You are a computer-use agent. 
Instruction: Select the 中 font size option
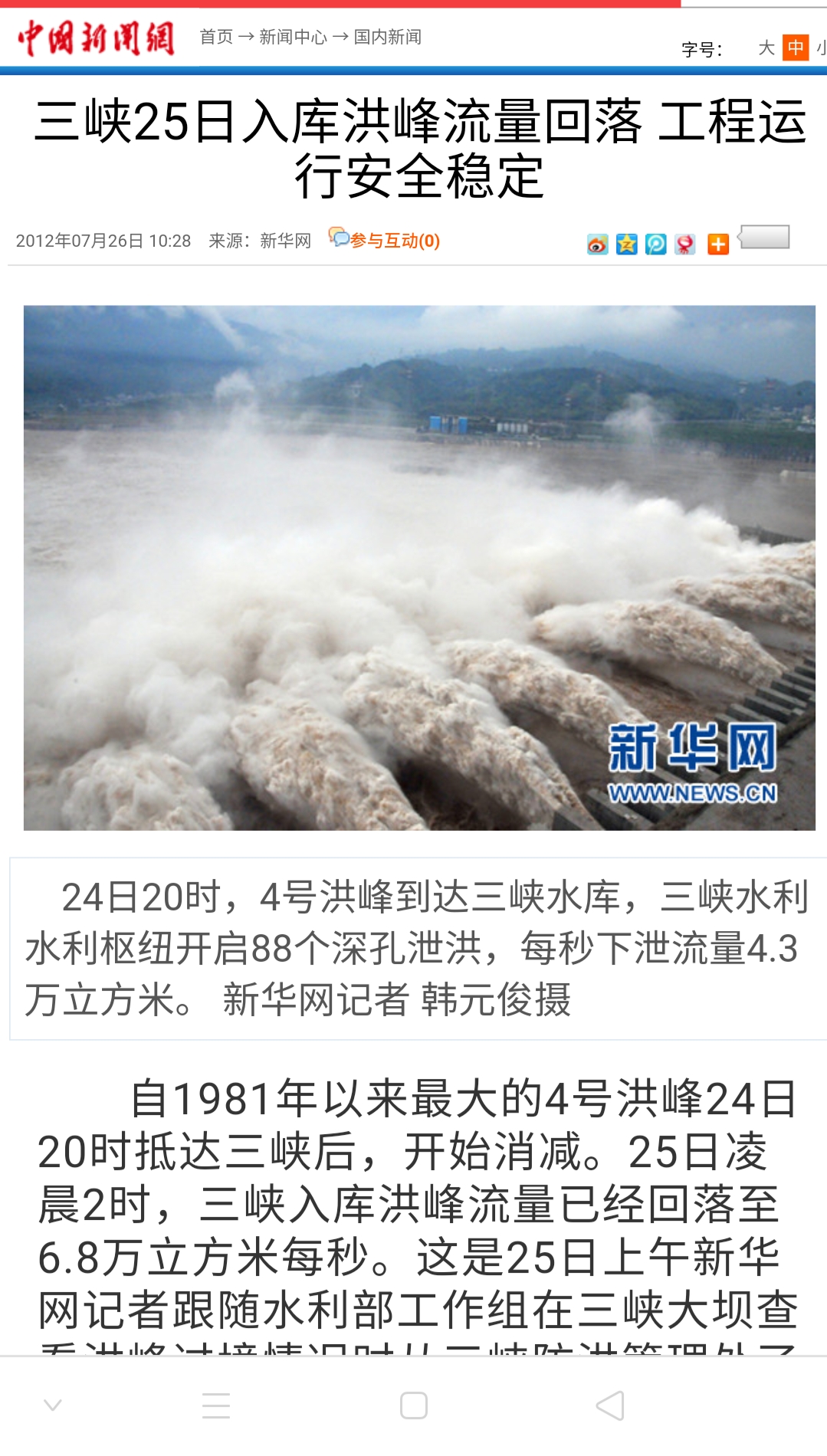[796, 48]
